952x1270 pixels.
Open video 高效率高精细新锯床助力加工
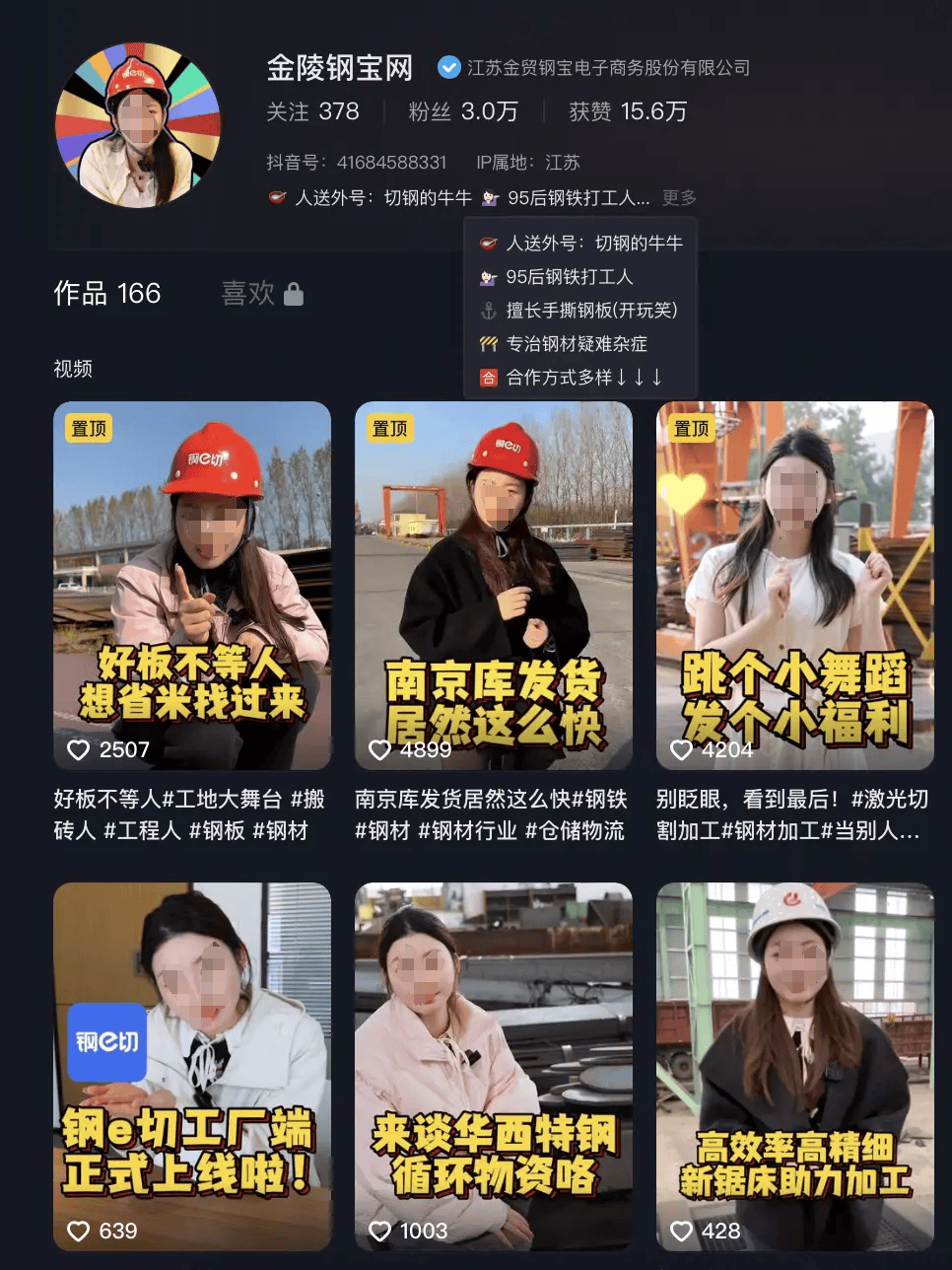[794, 1065]
